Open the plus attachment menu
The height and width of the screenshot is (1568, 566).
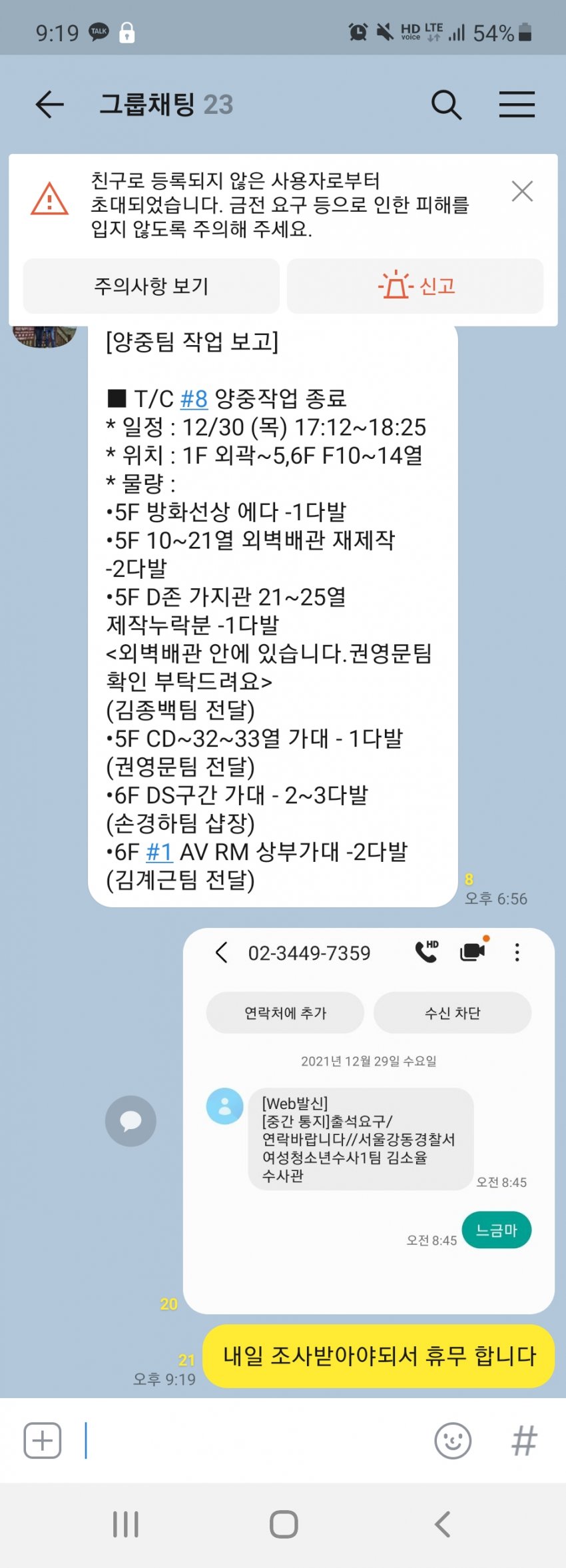coord(43,1440)
